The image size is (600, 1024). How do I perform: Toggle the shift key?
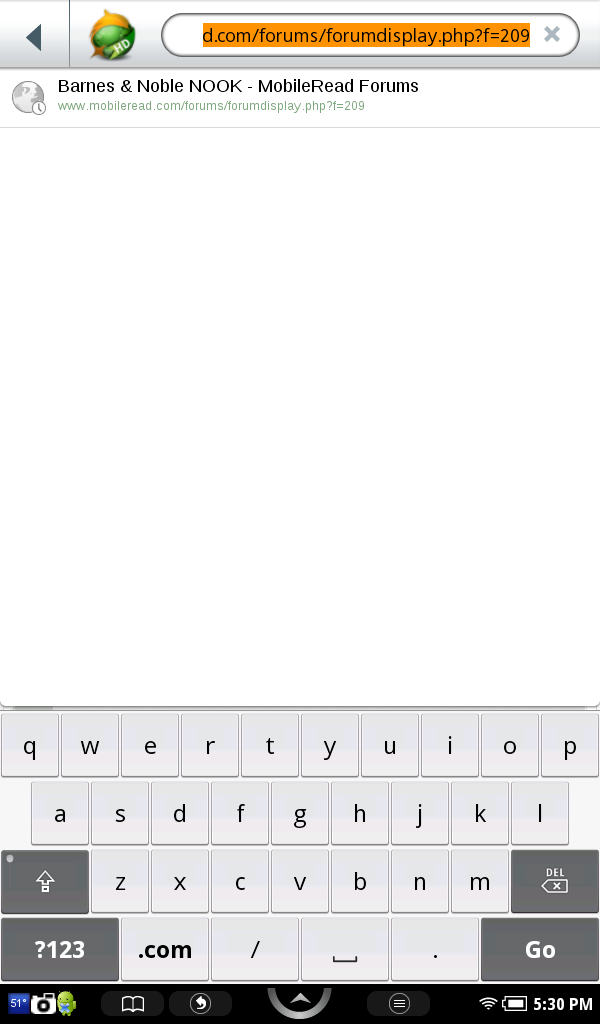pyautogui.click(x=45, y=881)
